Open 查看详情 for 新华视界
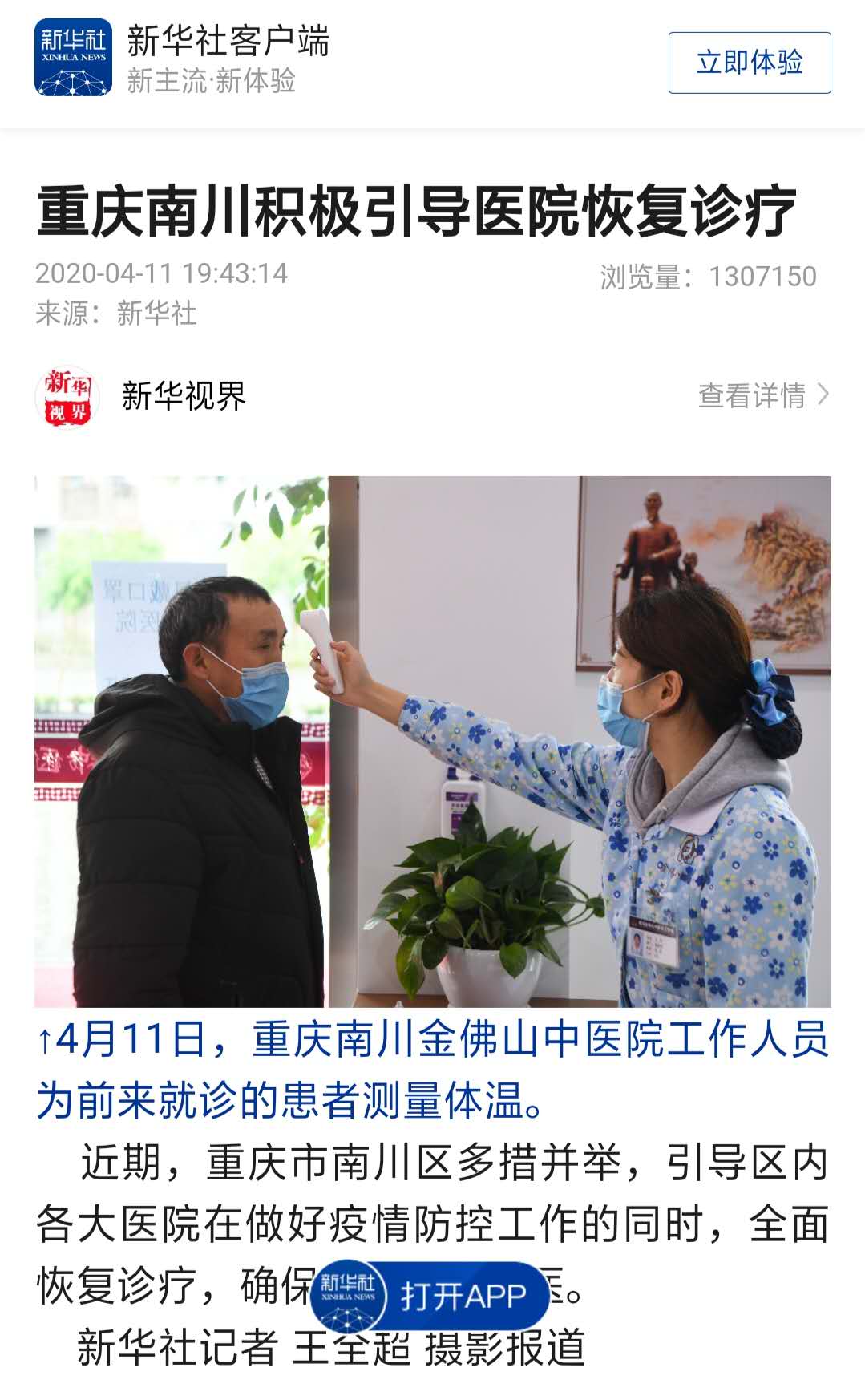 (x=762, y=395)
